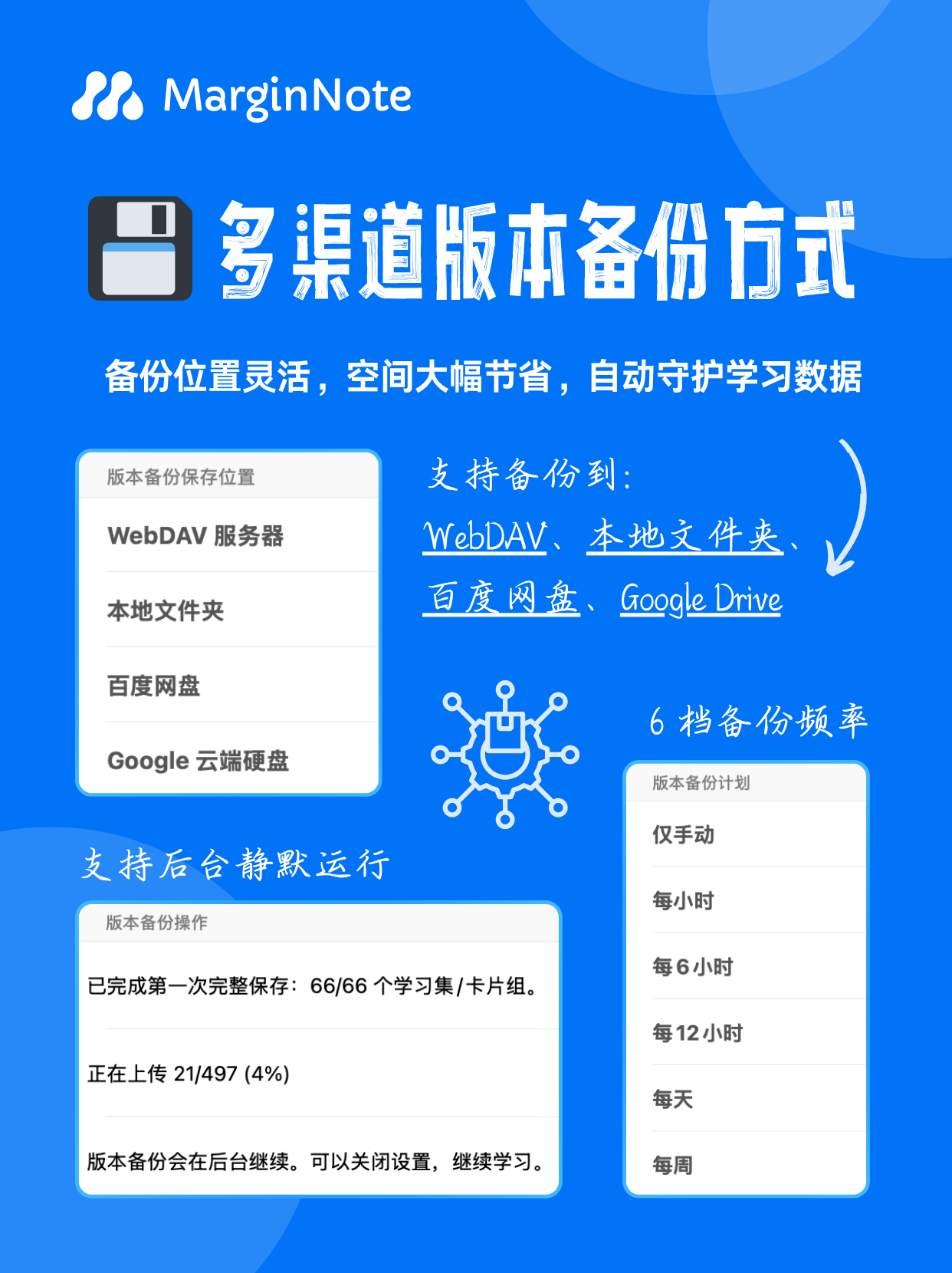The height and width of the screenshot is (1273, 952).
Task: Select the 本地文件夹 backup location
Action: pos(165,610)
